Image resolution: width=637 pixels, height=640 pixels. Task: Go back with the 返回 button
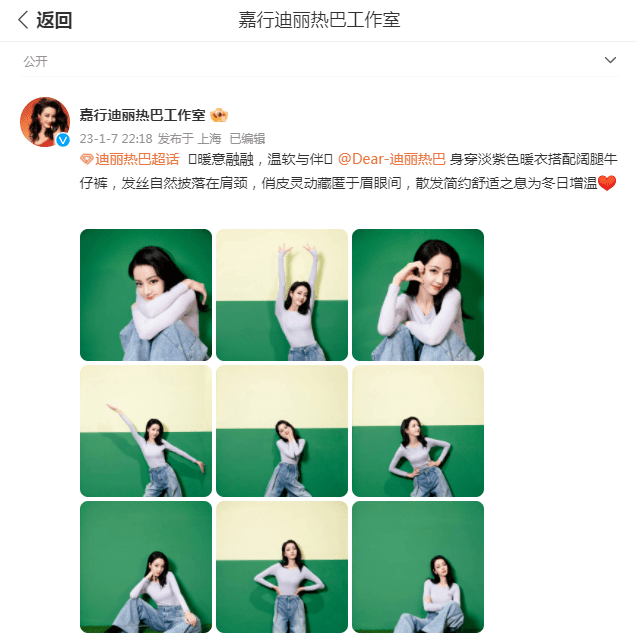tap(45, 20)
